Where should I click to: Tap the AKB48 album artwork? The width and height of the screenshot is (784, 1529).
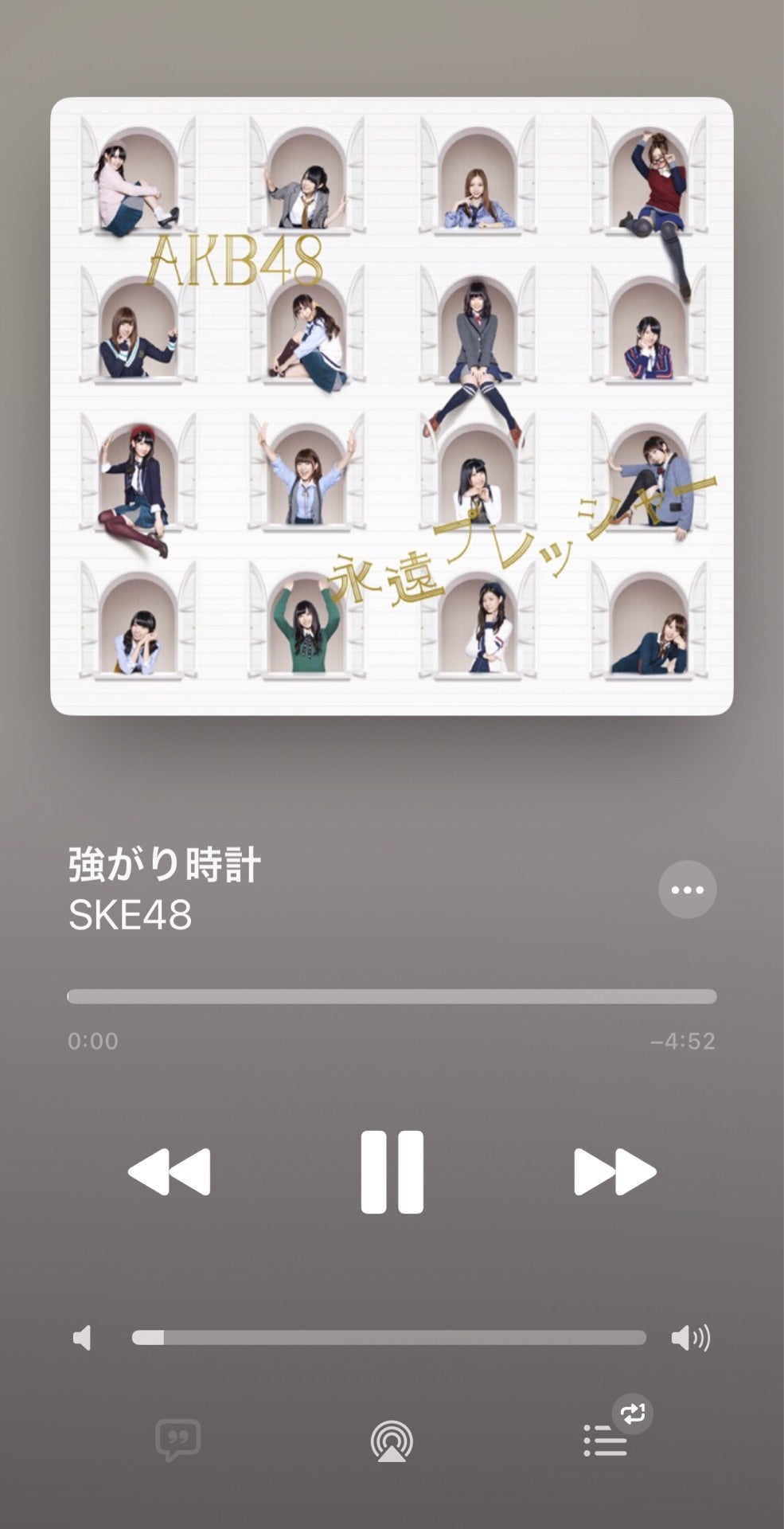392,406
